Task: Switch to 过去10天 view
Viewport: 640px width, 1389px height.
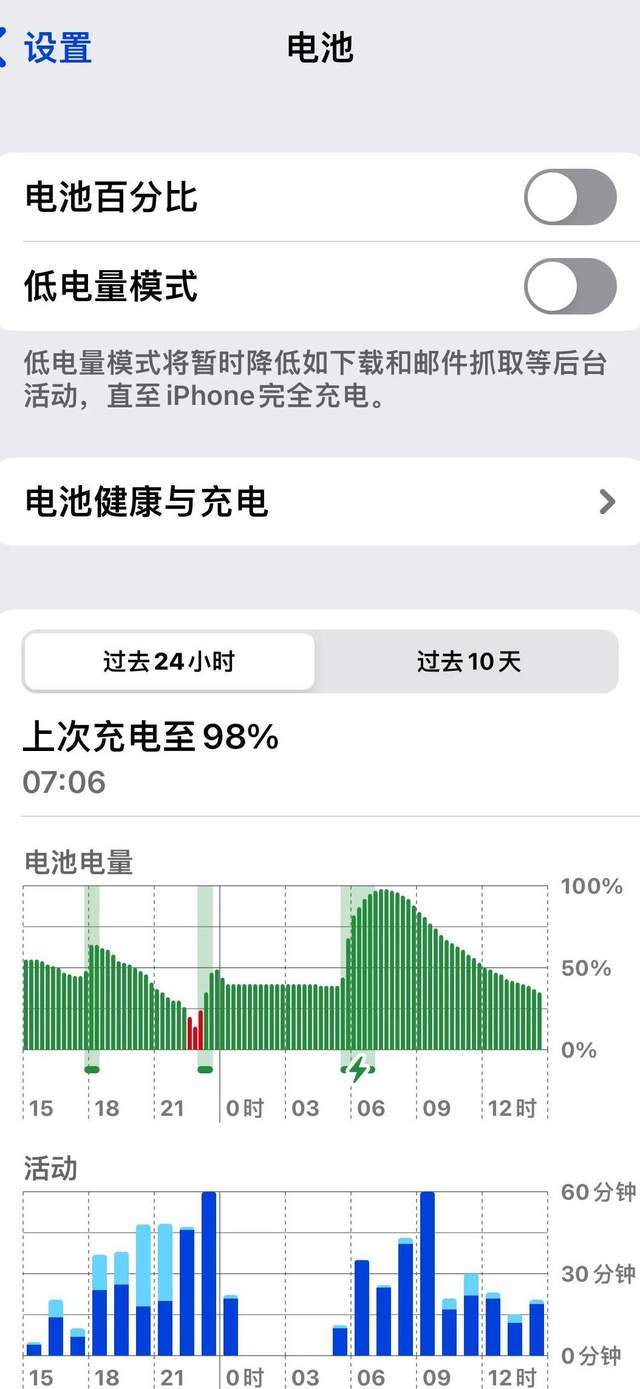Action: tap(468, 661)
